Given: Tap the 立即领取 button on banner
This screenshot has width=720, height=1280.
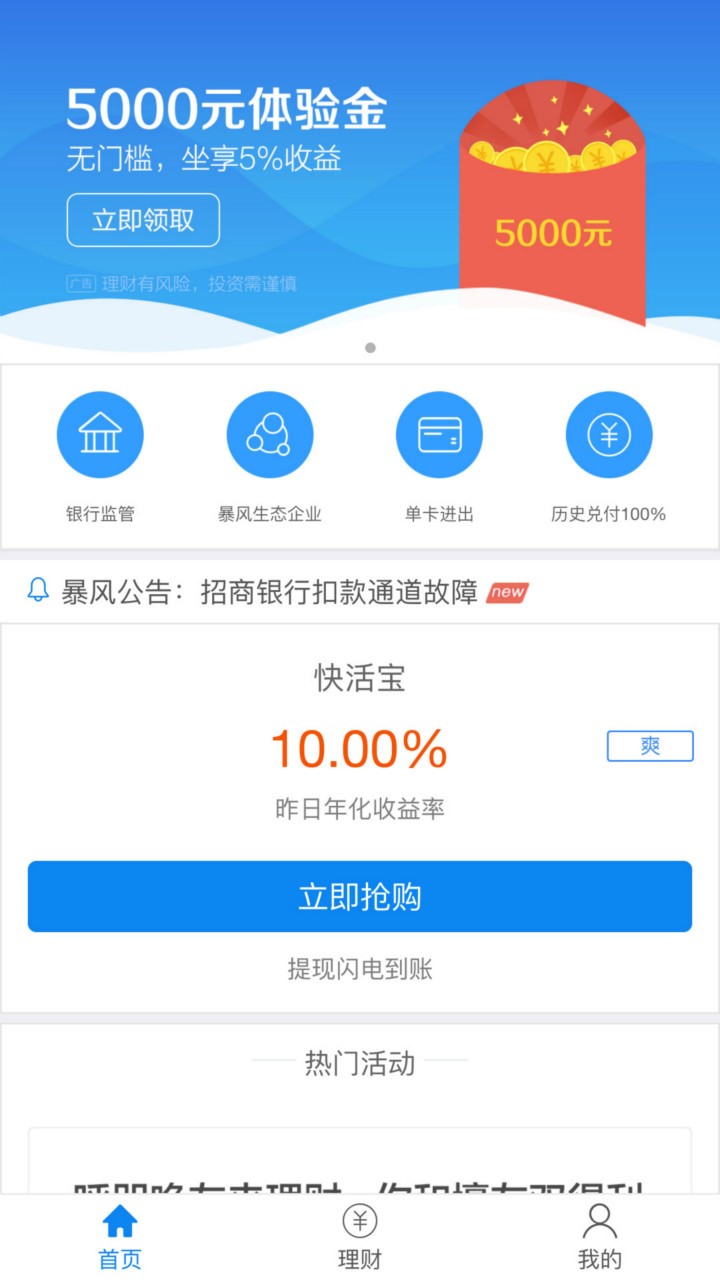Looking at the screenshot, I should (143, 220).
